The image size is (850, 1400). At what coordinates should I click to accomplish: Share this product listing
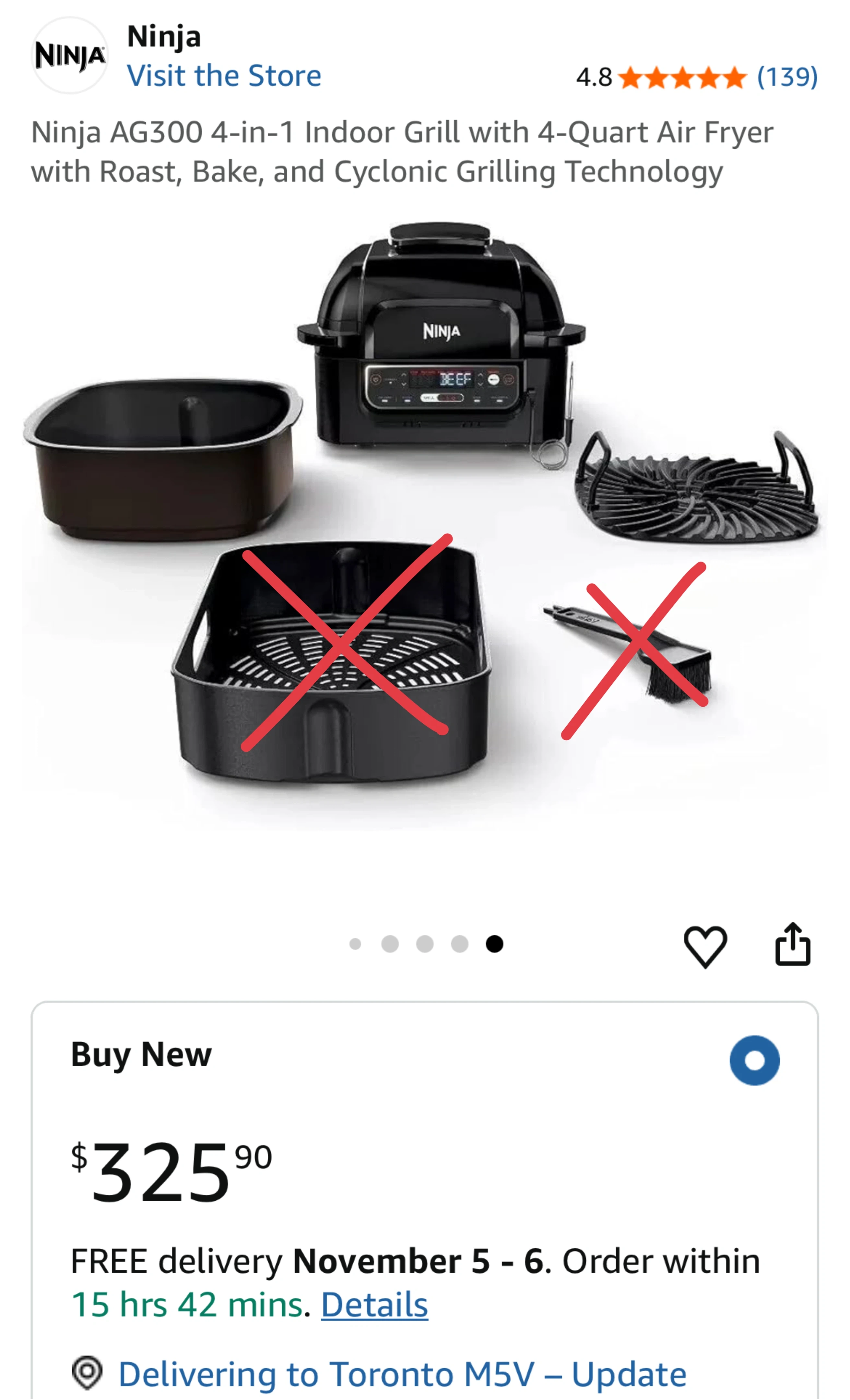793,944
